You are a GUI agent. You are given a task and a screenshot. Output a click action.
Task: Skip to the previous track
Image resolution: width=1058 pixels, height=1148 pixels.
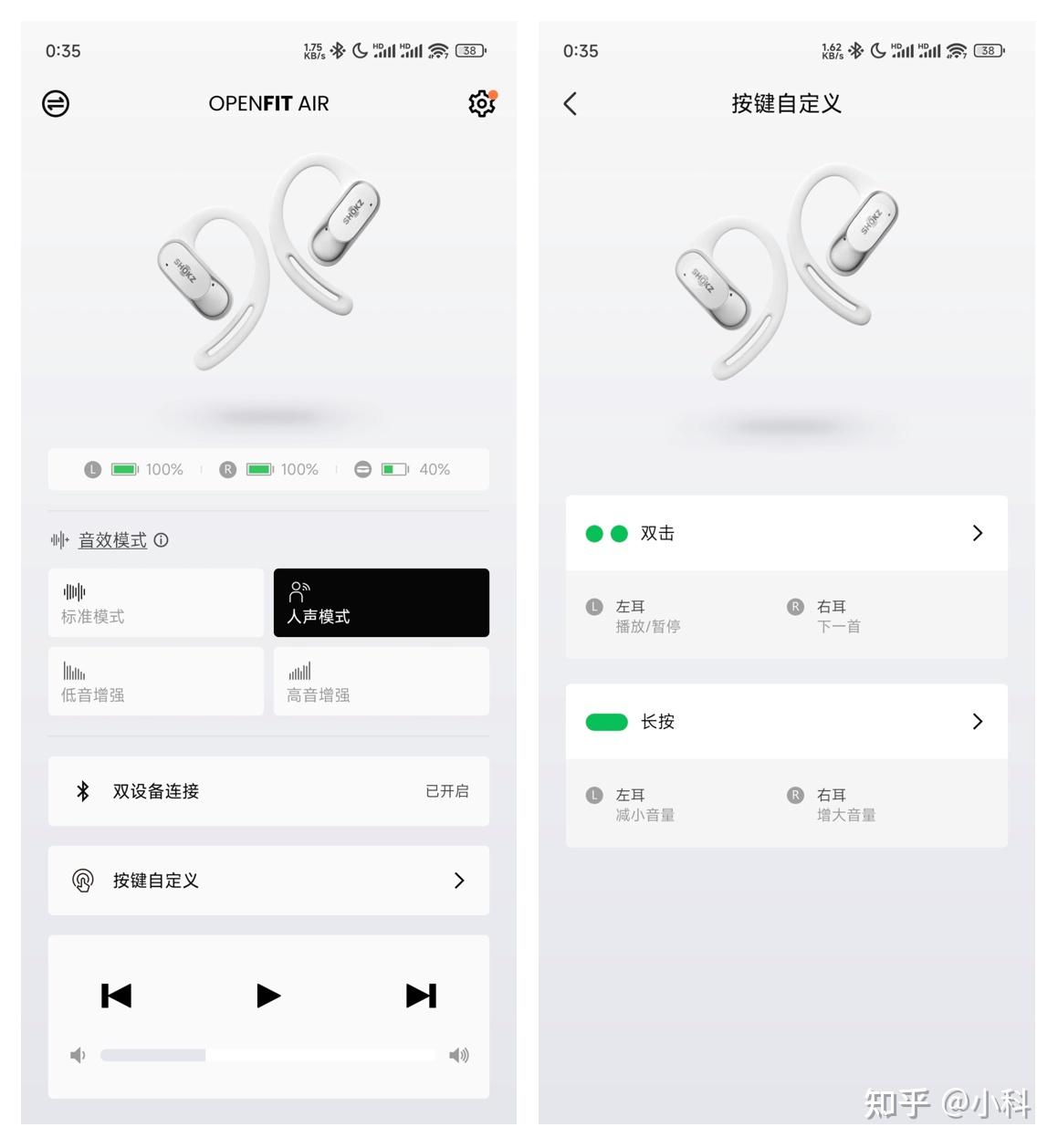[x=116, y=996]
